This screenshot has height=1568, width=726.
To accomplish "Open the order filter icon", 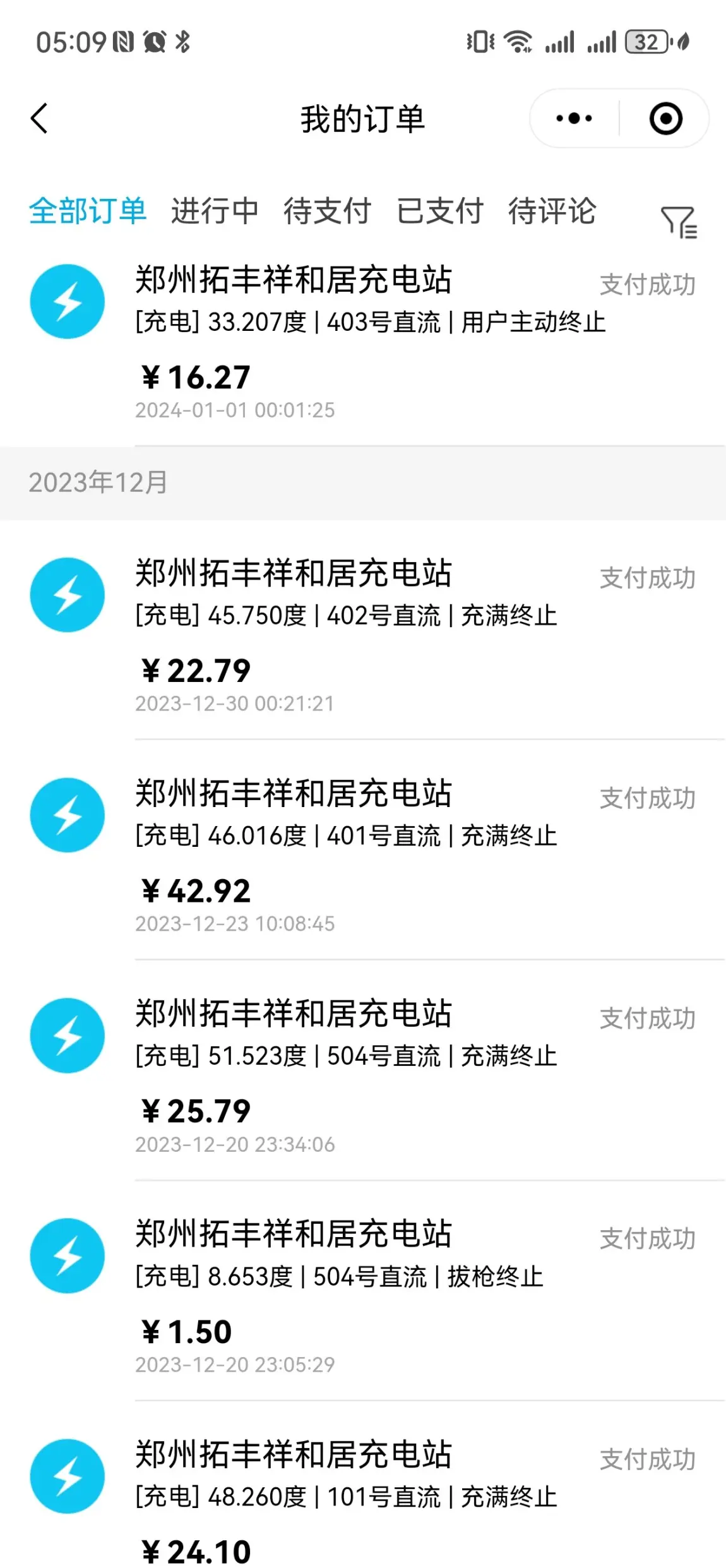I will 679,222.
